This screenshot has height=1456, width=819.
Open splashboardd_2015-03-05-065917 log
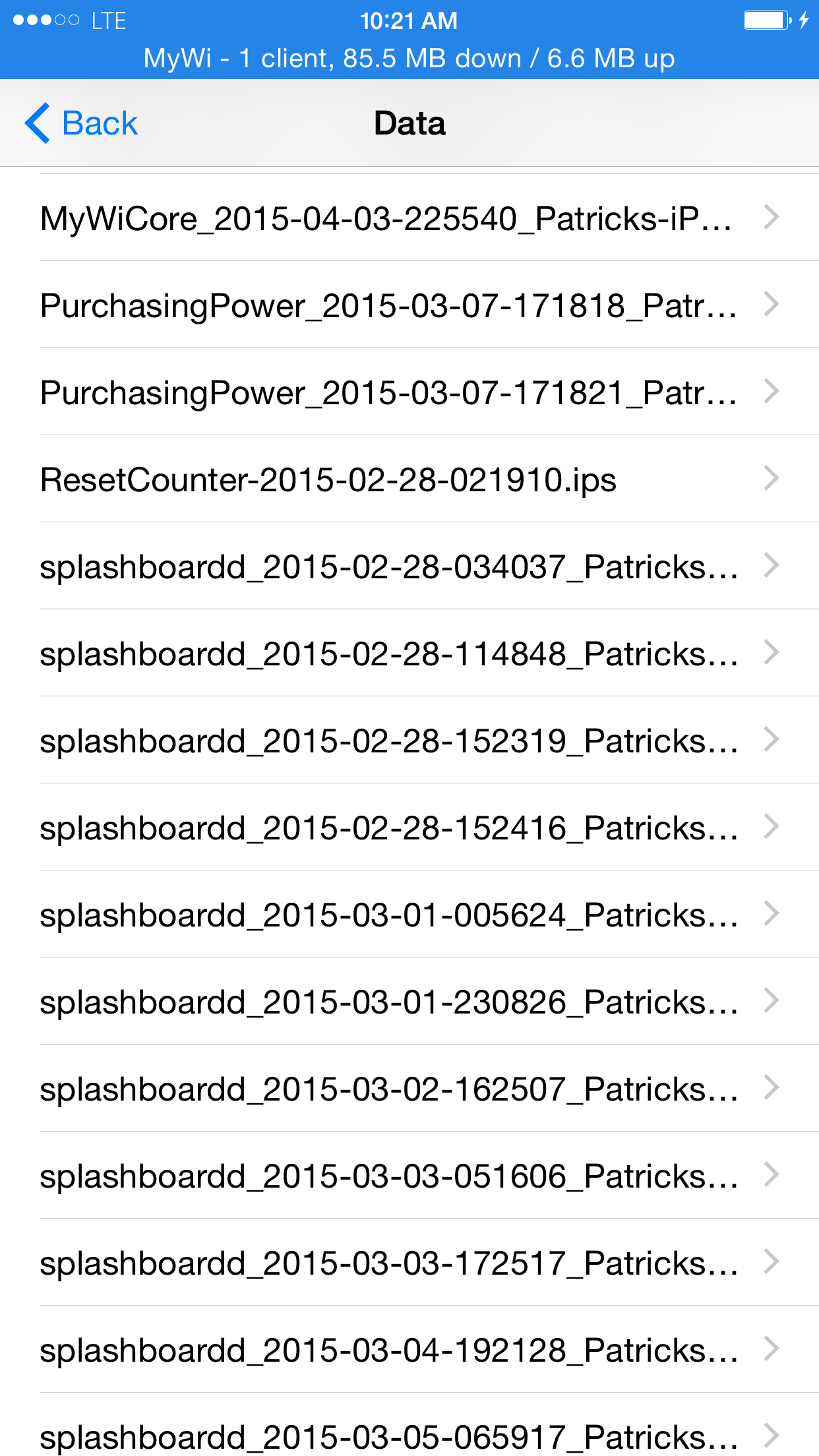[409, 1425]
